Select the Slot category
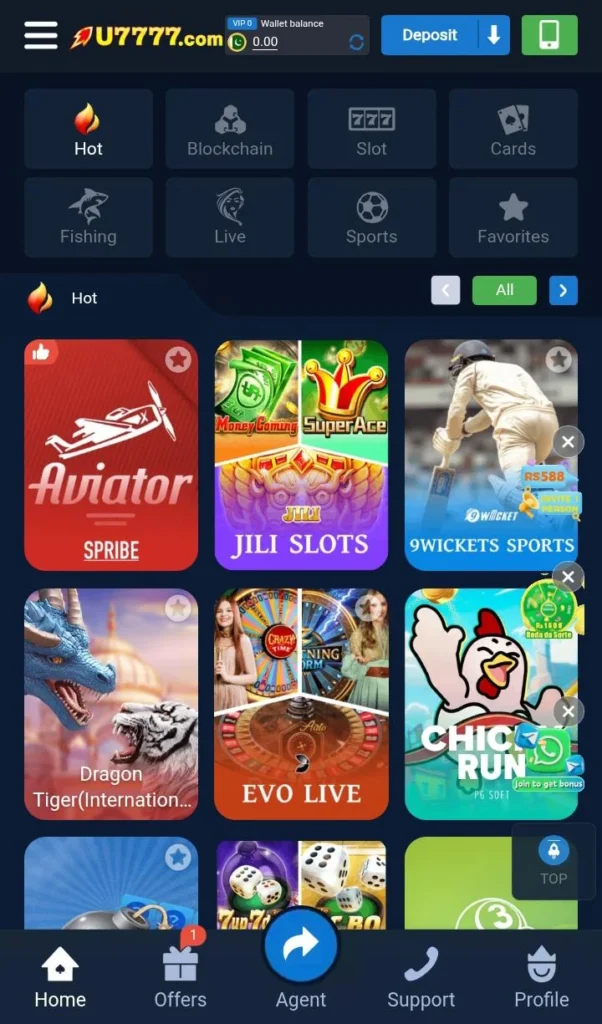 point(371,129)
